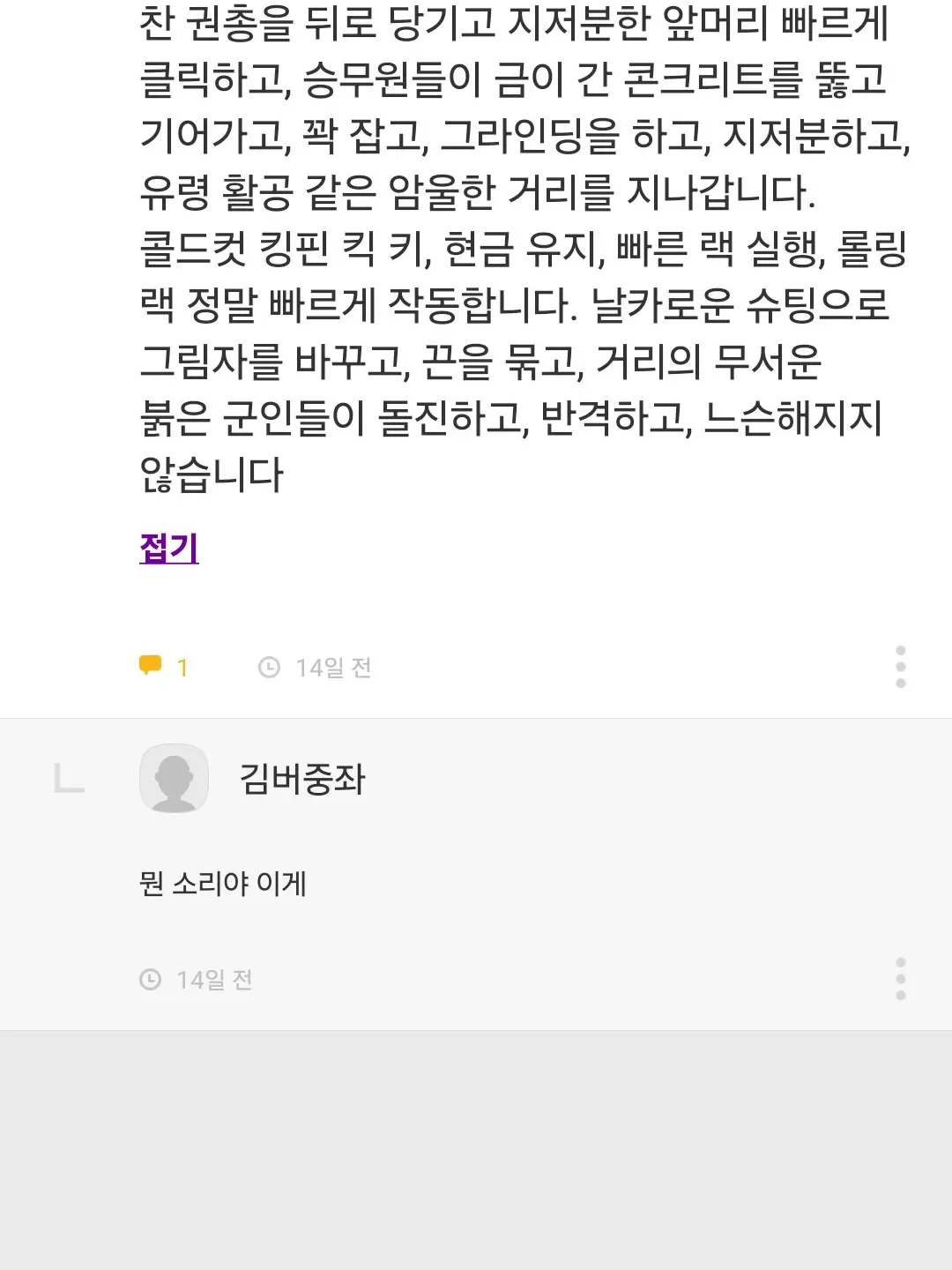Click the clock icon next to post timestamp
This screenshot has height=1270, width=952.
[x=269, y=666]
